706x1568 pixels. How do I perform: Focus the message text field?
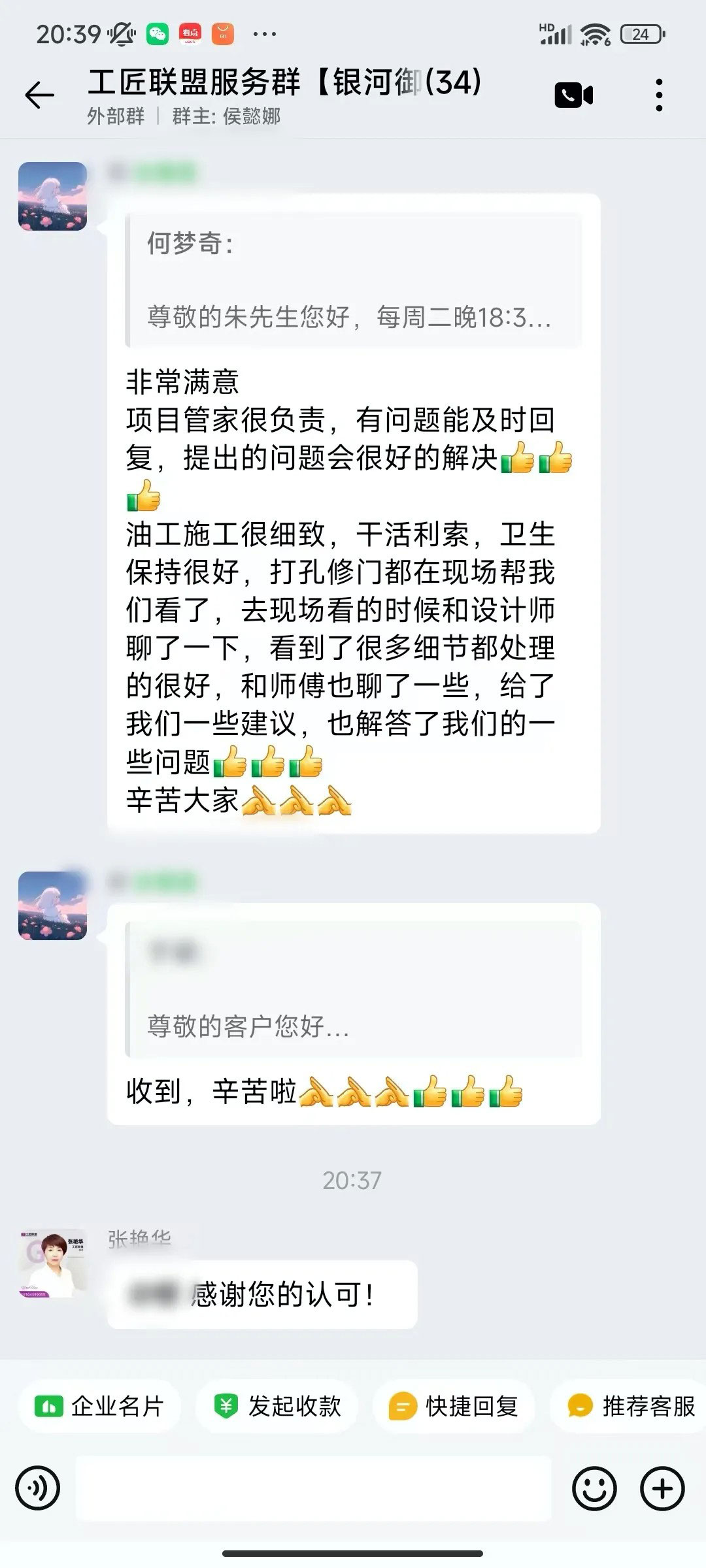314,1488
